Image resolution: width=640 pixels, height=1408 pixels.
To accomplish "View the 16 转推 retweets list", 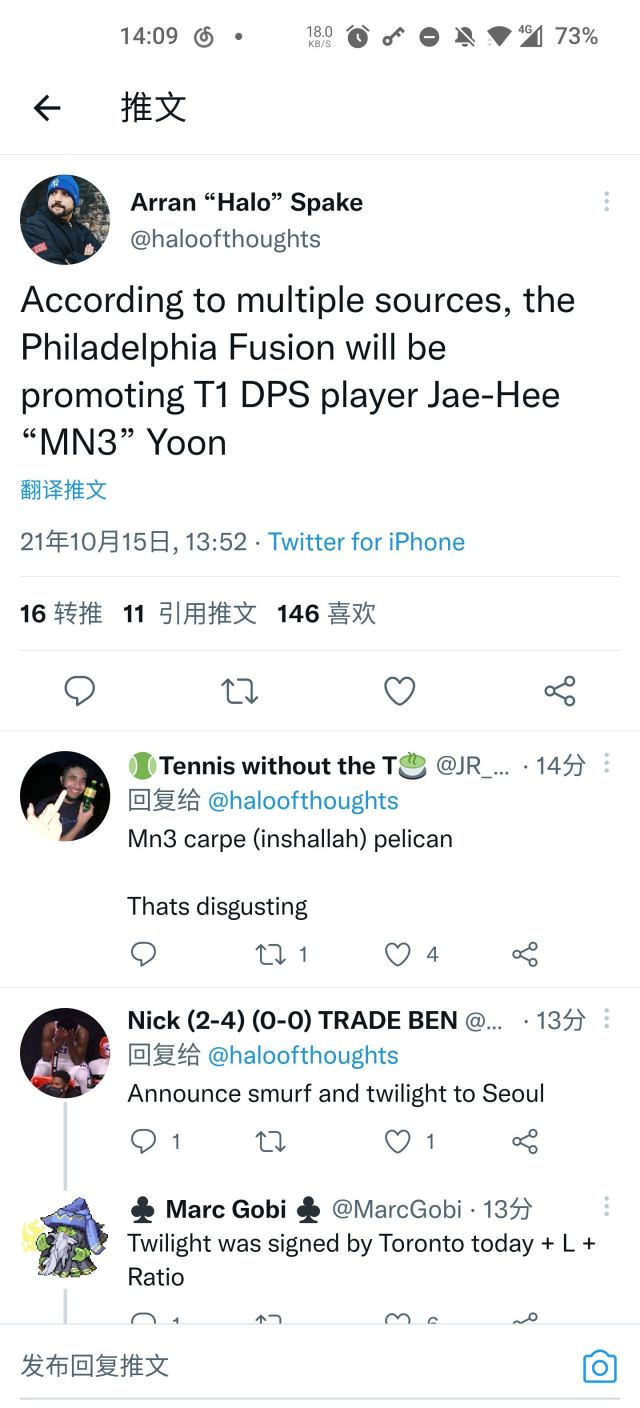I will (x=61, y=613).
